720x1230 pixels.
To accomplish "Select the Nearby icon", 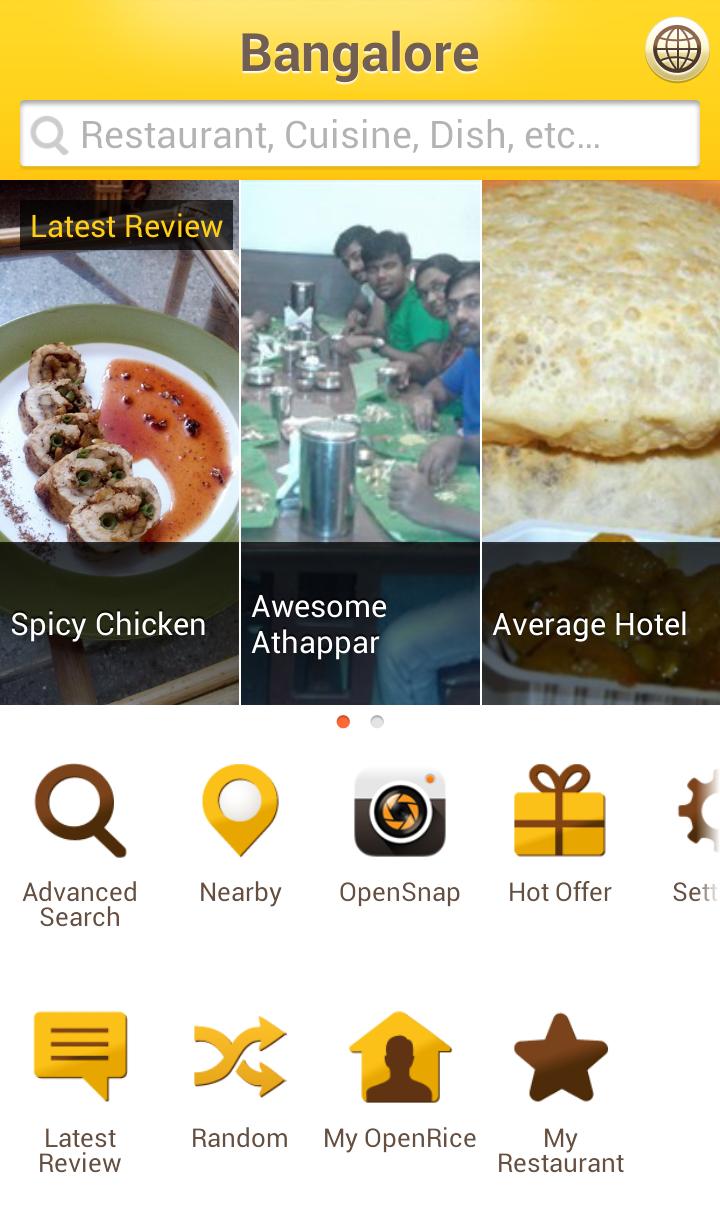I will point(240,812).
